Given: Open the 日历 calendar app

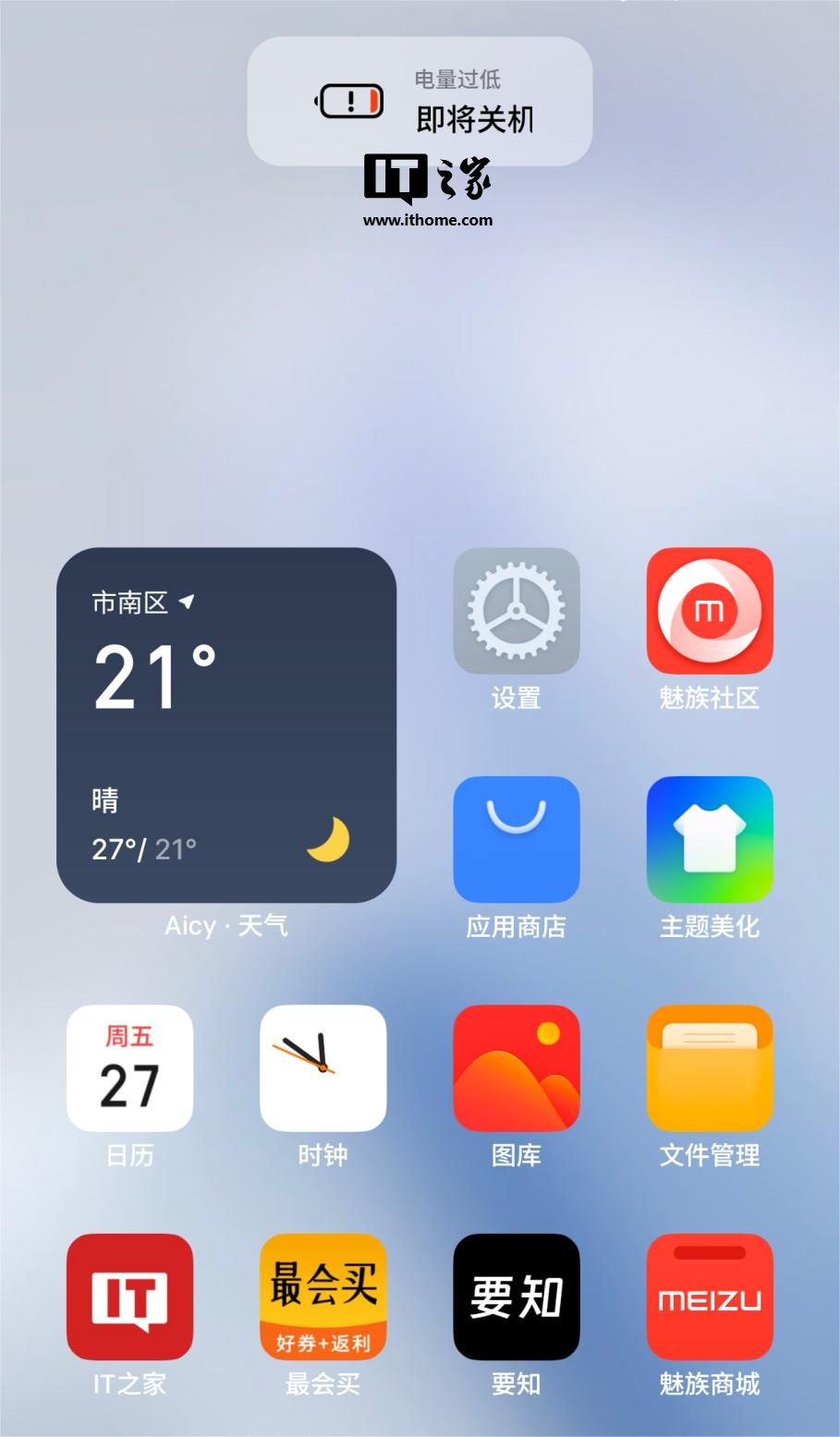Looking at the screenshot, I should (x=129, y=1068).
